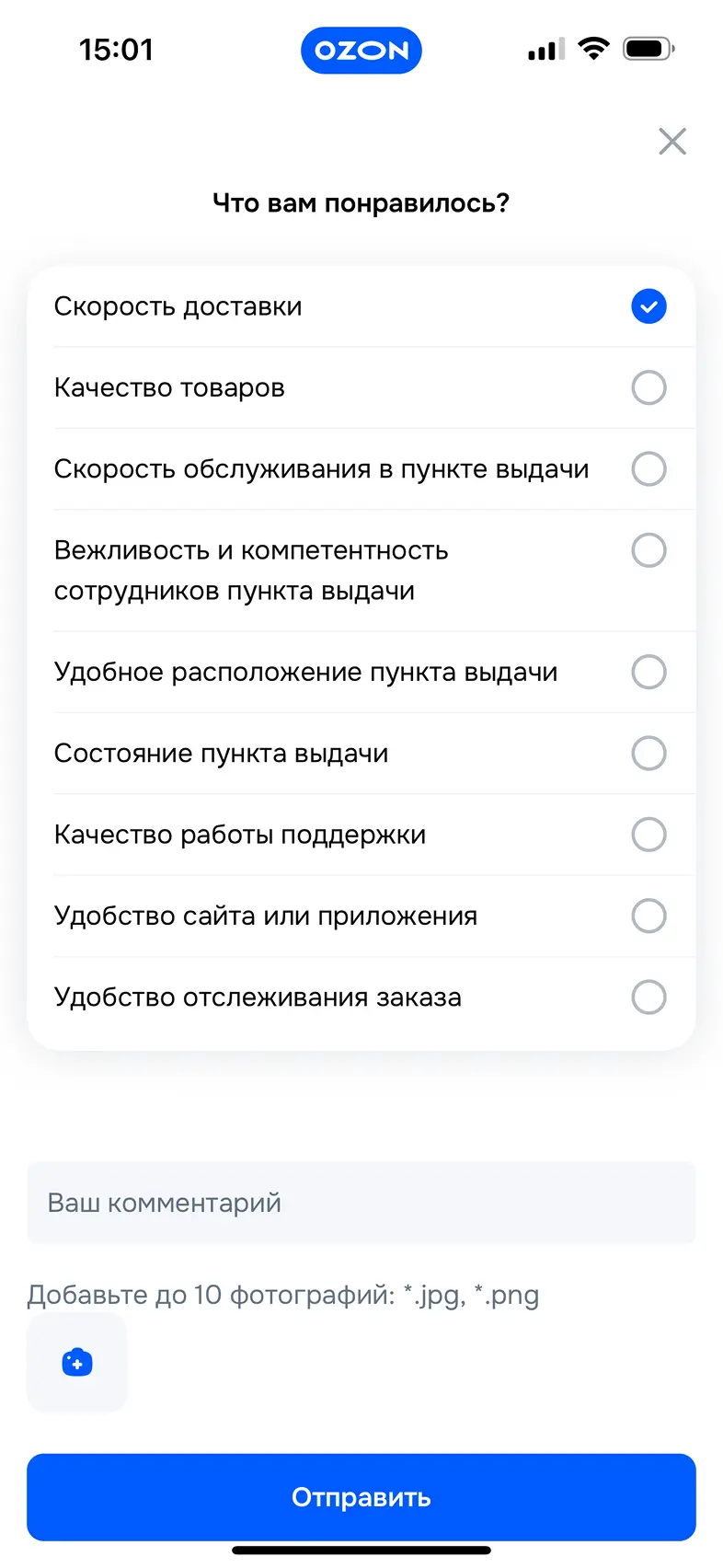The height and width of the screenshot is (1568, 723).
Task: Tap the OZON pill in status bar
Action: (x=361, y=50)
